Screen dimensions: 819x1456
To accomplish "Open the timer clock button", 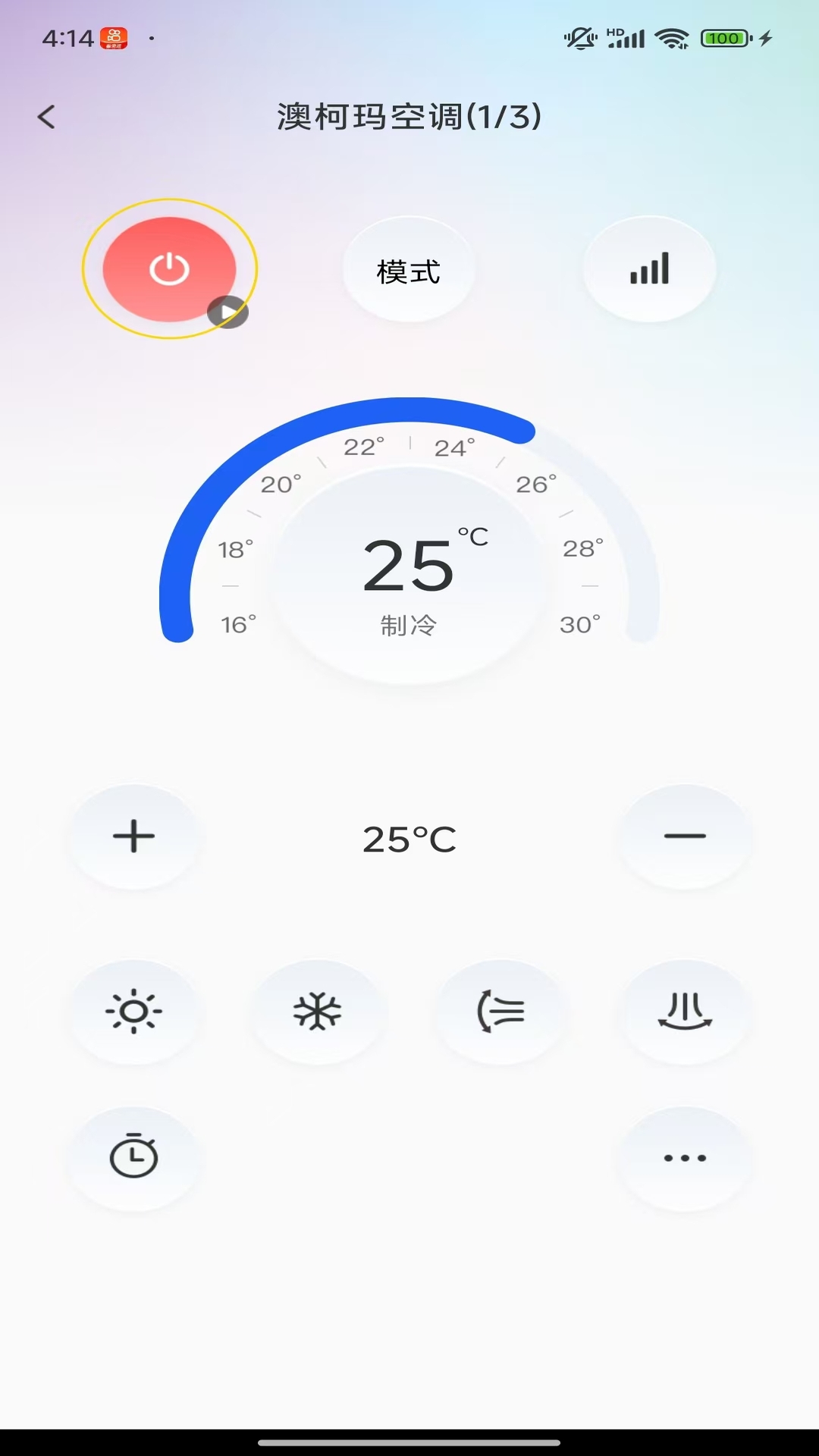I will 134,1158.
